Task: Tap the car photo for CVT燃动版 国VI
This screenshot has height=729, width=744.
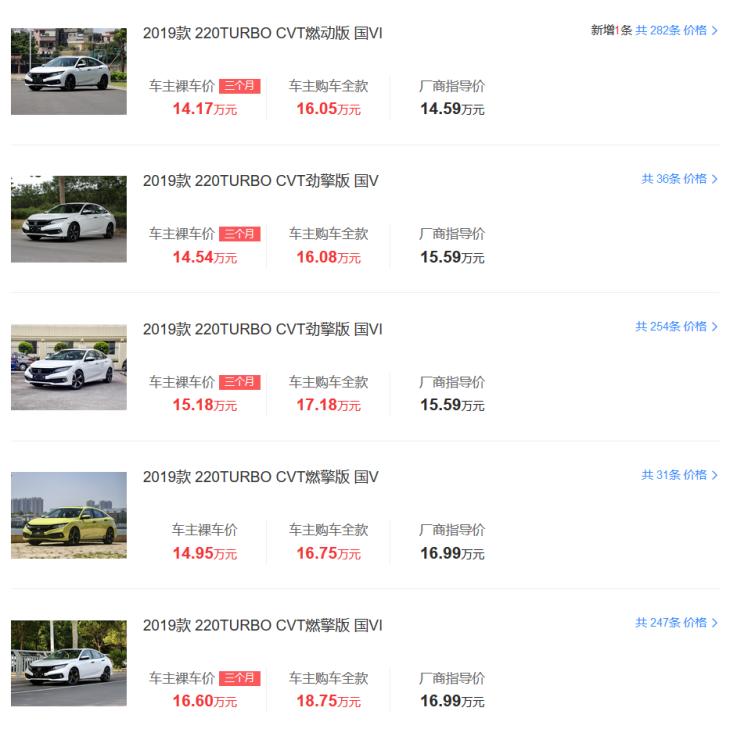Action: tap(69, 71)
